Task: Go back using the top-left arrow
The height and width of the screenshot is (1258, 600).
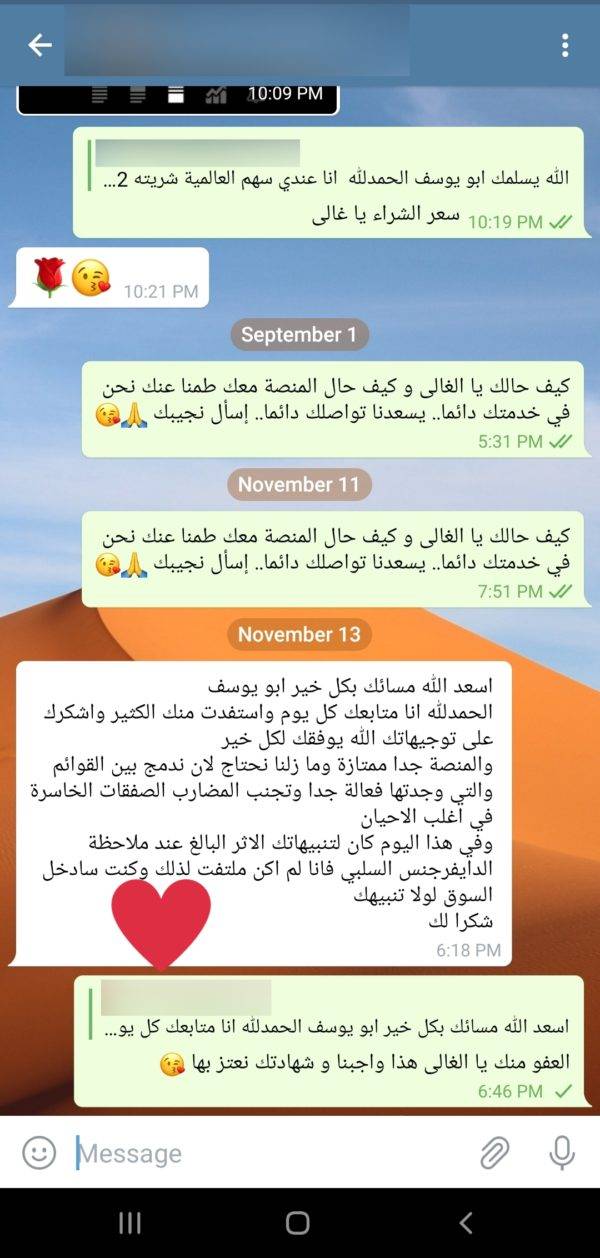Action: pos(40,45)
